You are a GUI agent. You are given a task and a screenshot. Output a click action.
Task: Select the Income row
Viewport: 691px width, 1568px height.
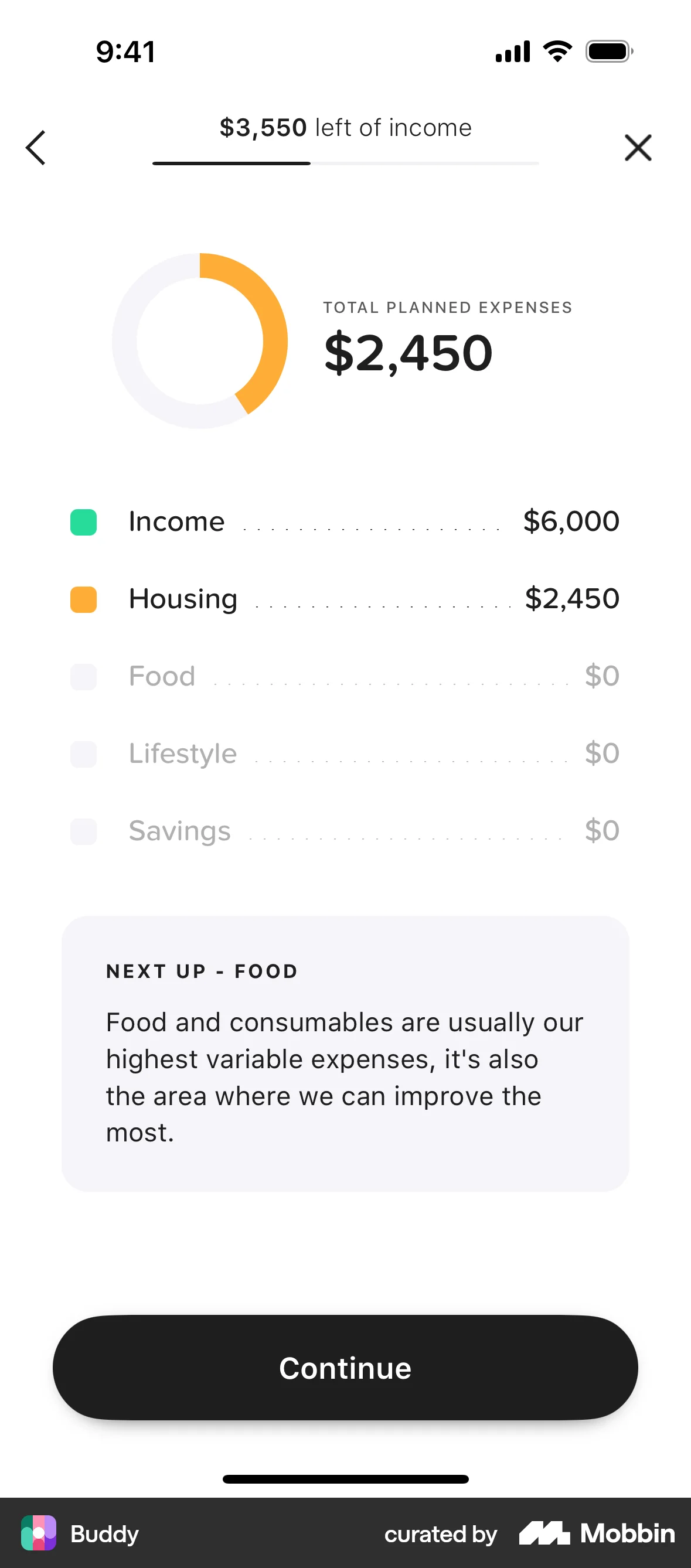[345, 522]
